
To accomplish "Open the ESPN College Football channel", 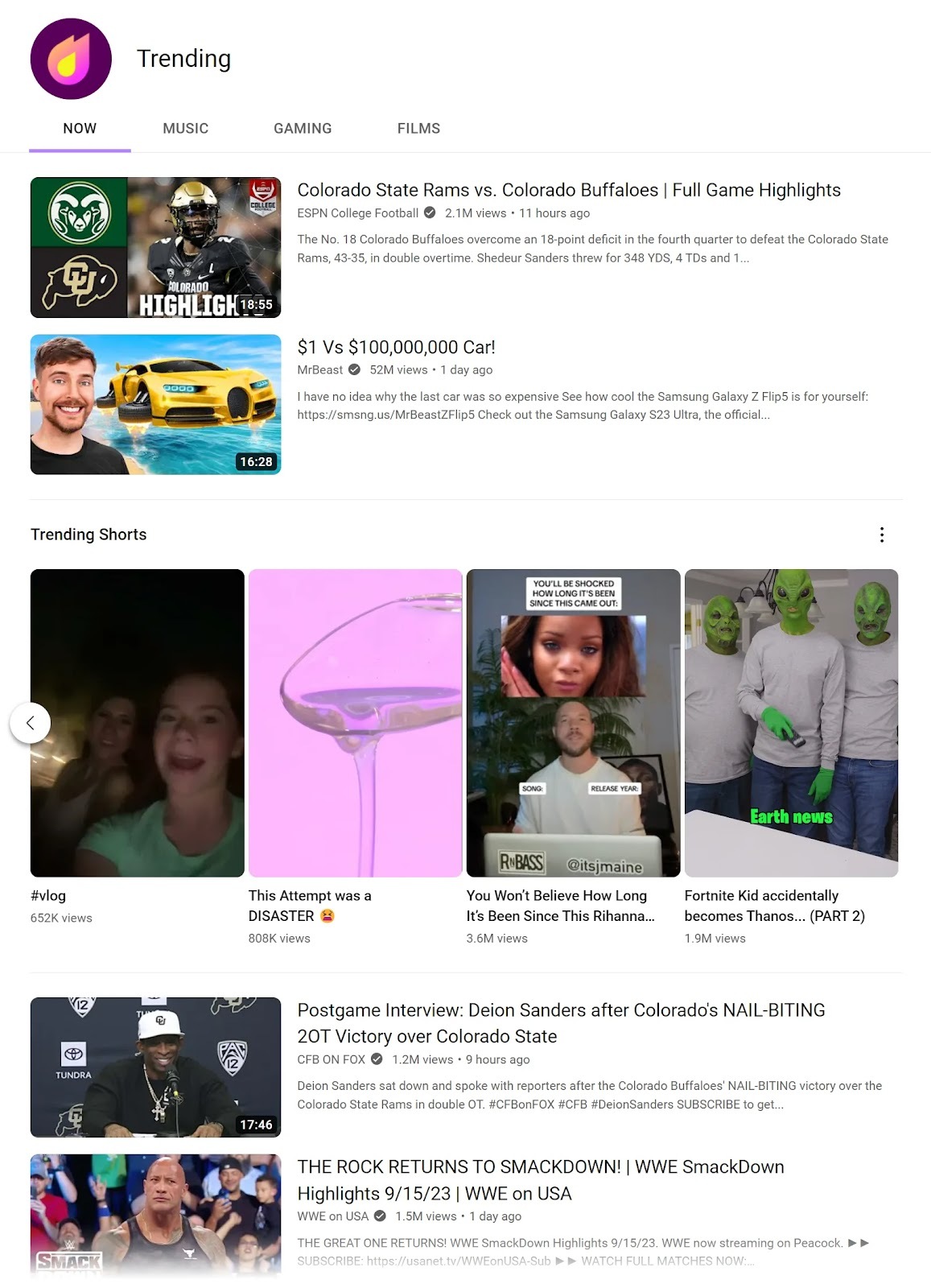I will pos(357,213).
